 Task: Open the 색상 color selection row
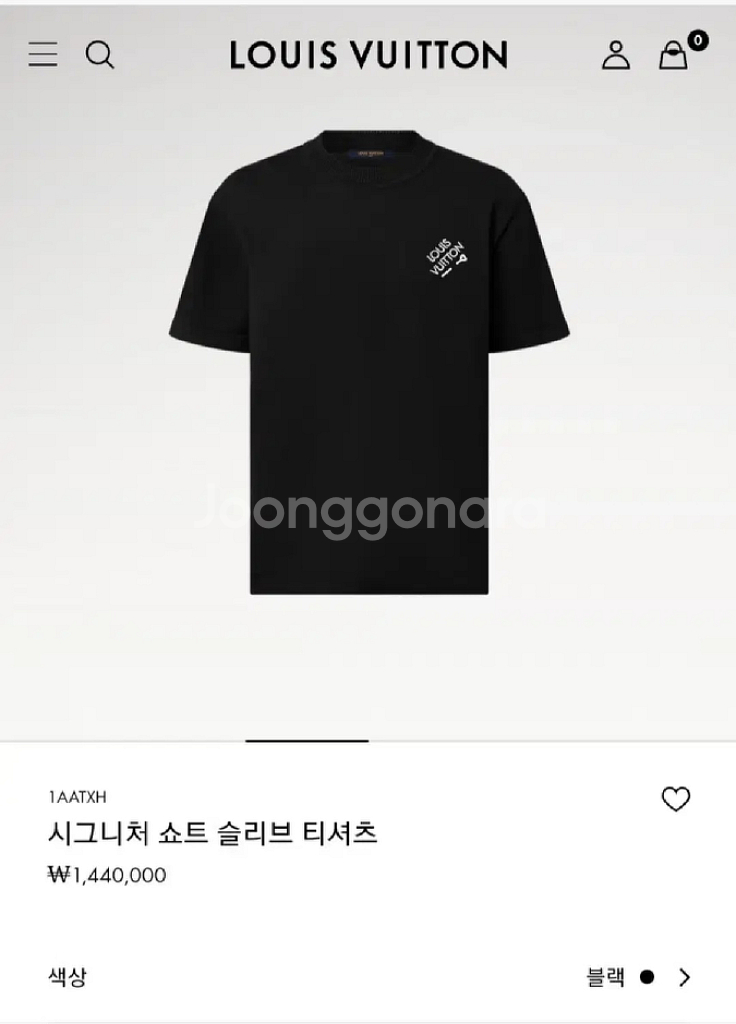tap(368, 977)
